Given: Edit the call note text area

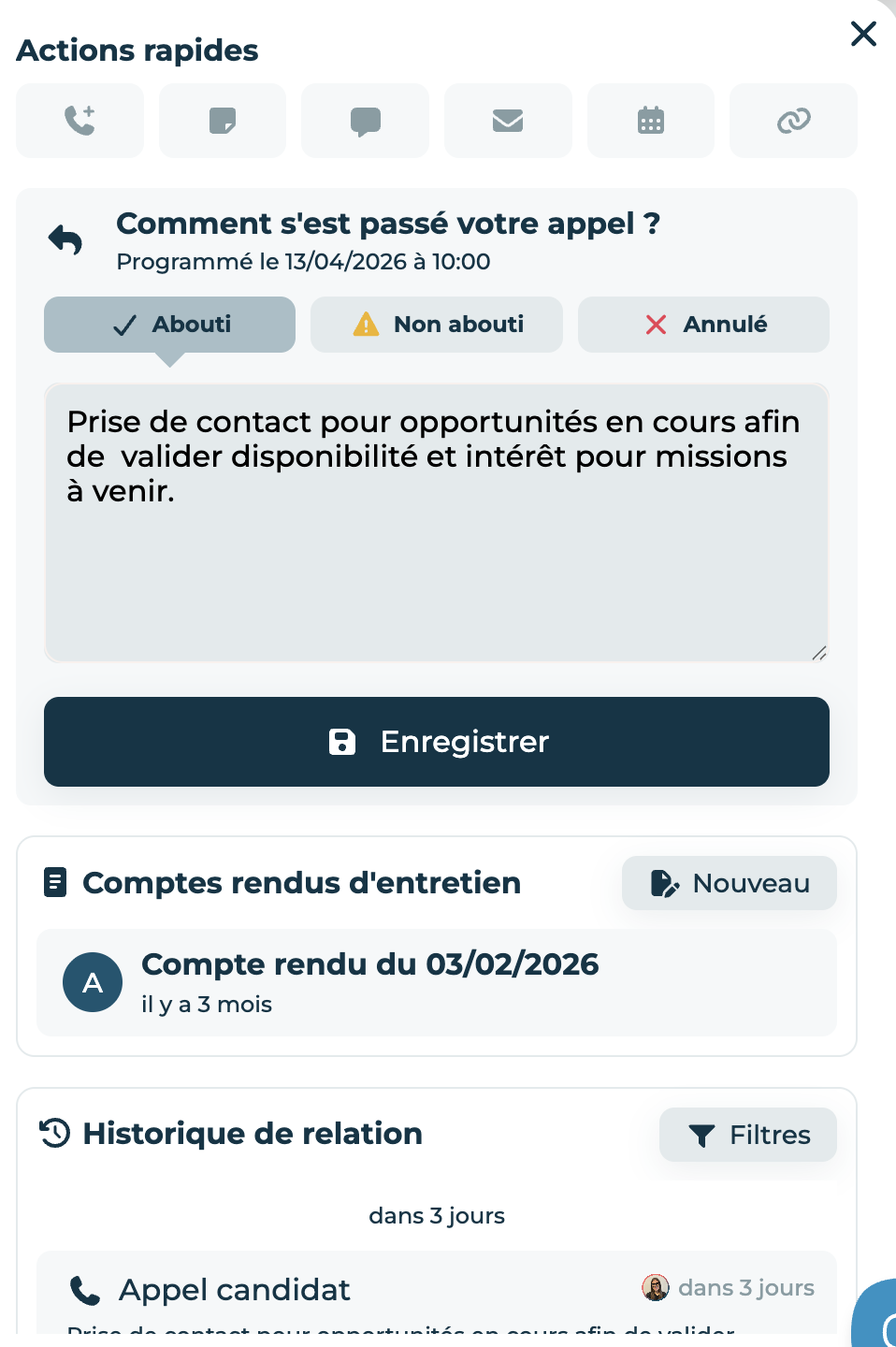Looking at the screenshot, I should tap(437, 523).
